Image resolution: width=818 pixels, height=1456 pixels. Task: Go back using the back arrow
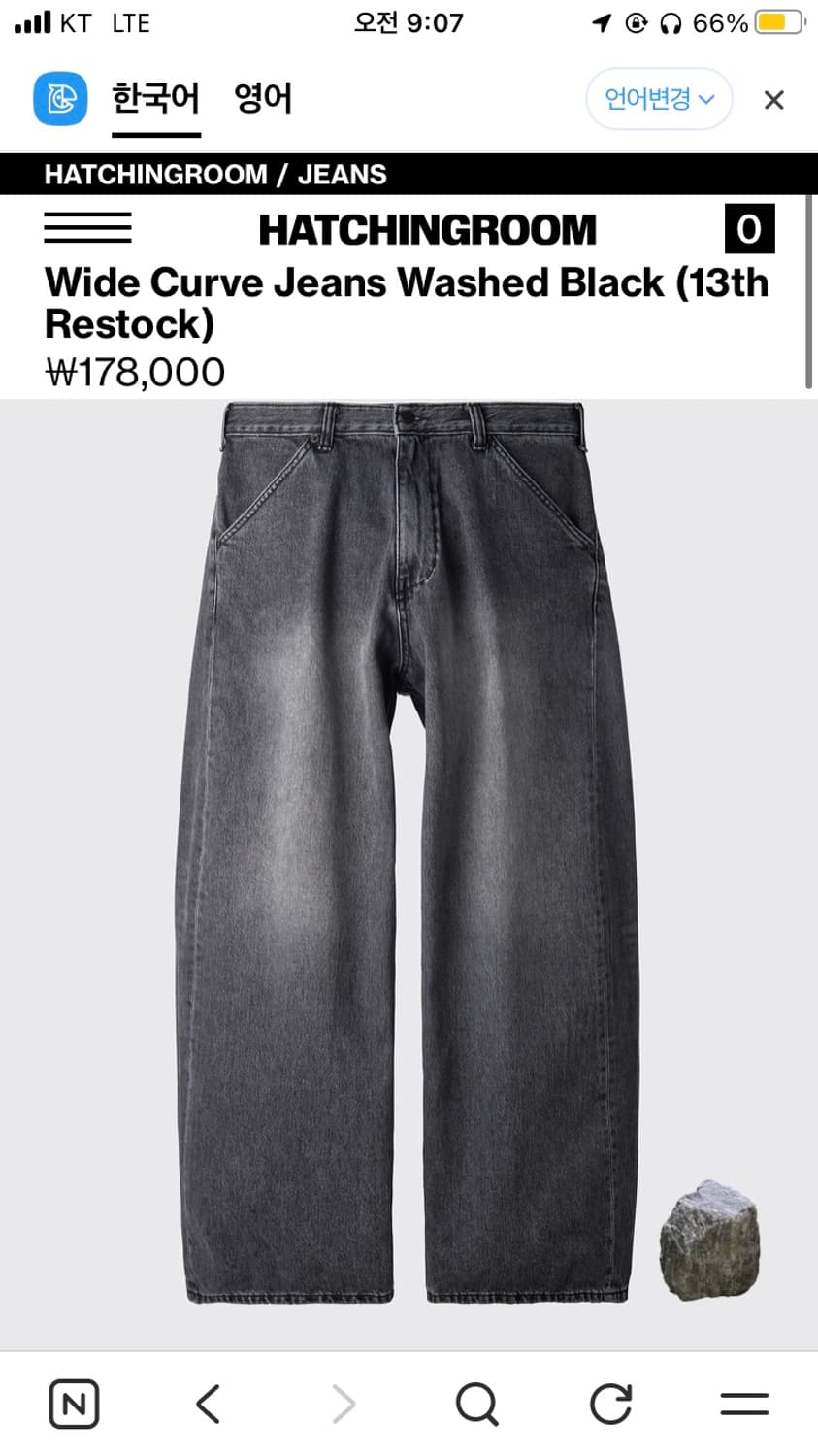pos(207,1403)
